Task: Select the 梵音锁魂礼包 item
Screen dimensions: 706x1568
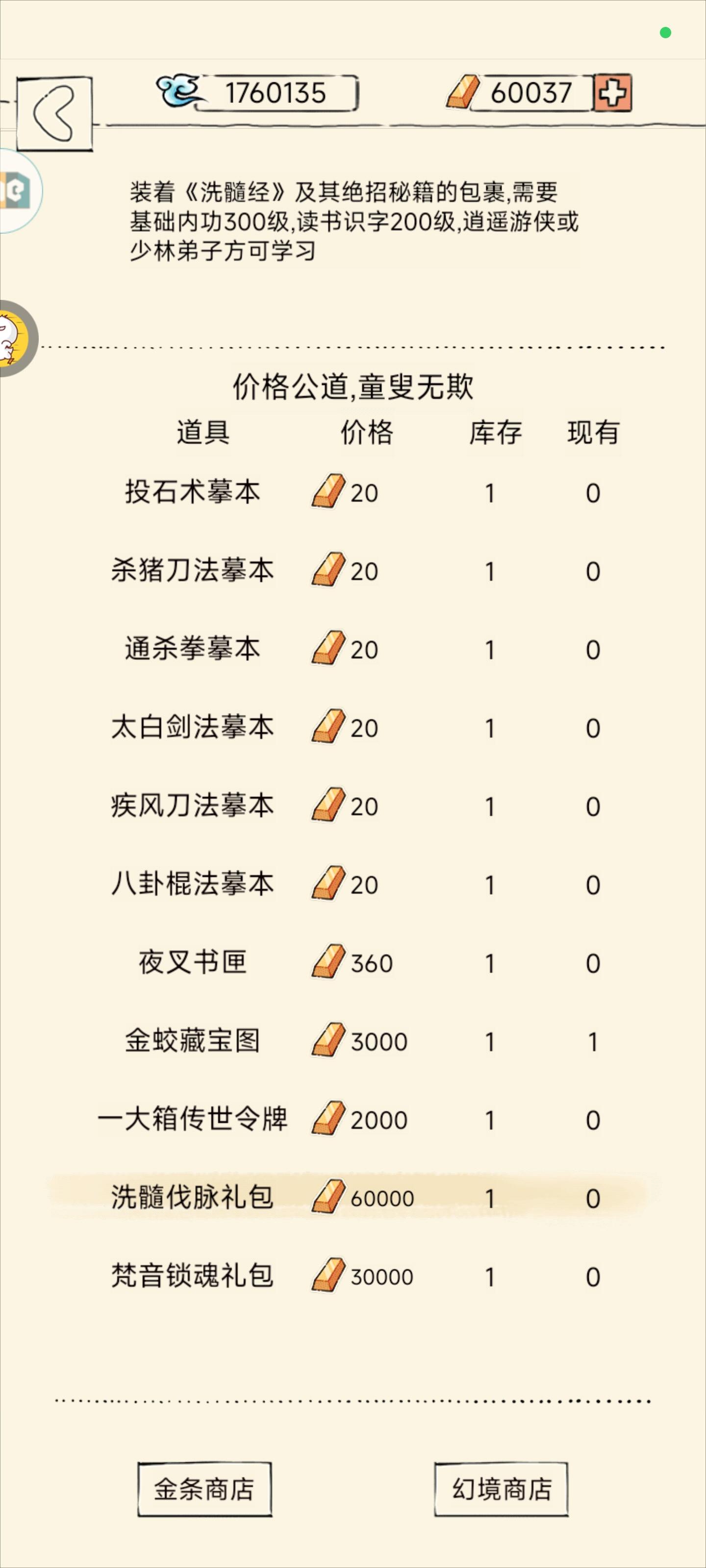Action: tap(193, 1276)
